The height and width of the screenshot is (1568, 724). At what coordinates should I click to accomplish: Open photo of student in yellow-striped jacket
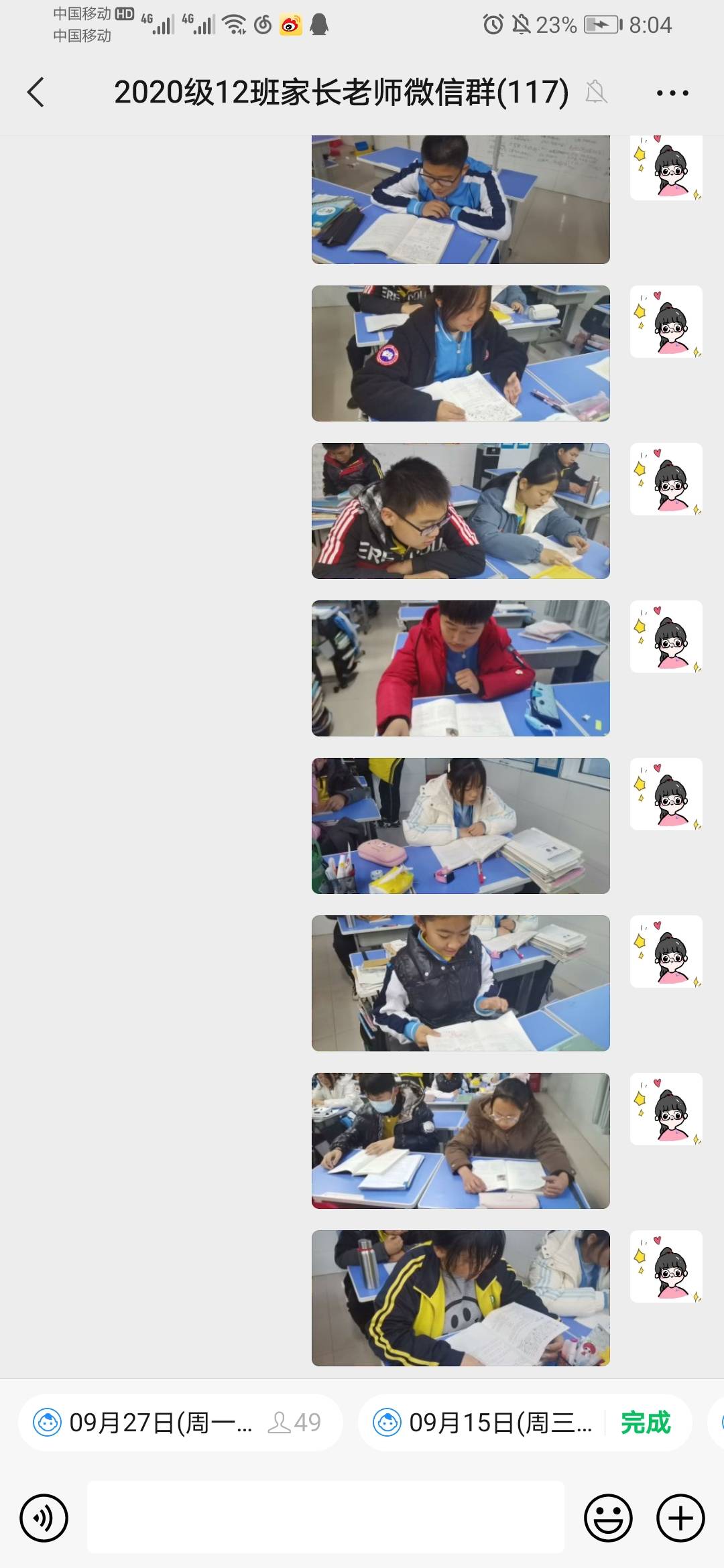click(461, 1298)
